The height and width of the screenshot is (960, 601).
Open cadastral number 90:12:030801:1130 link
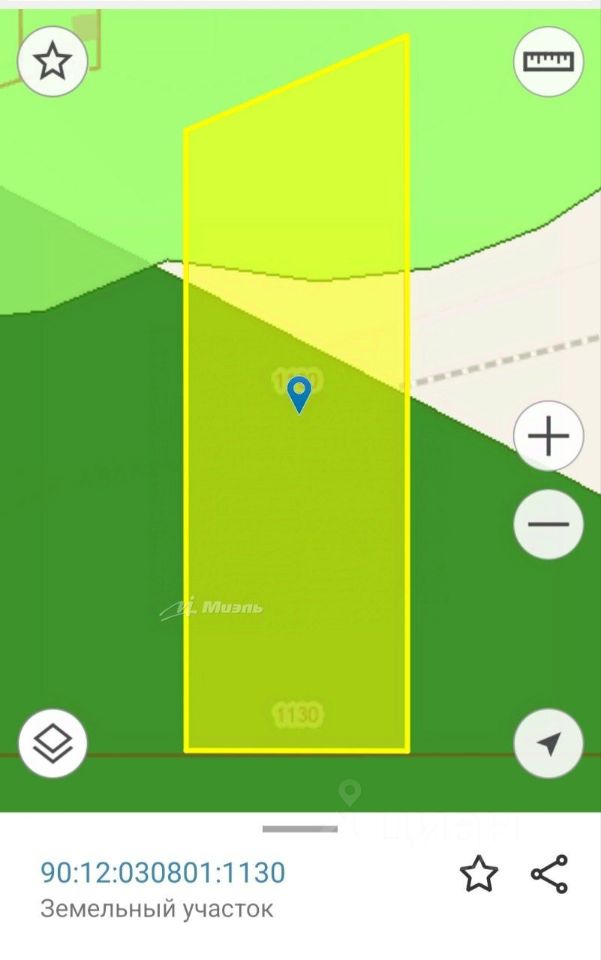pos(163,873)
